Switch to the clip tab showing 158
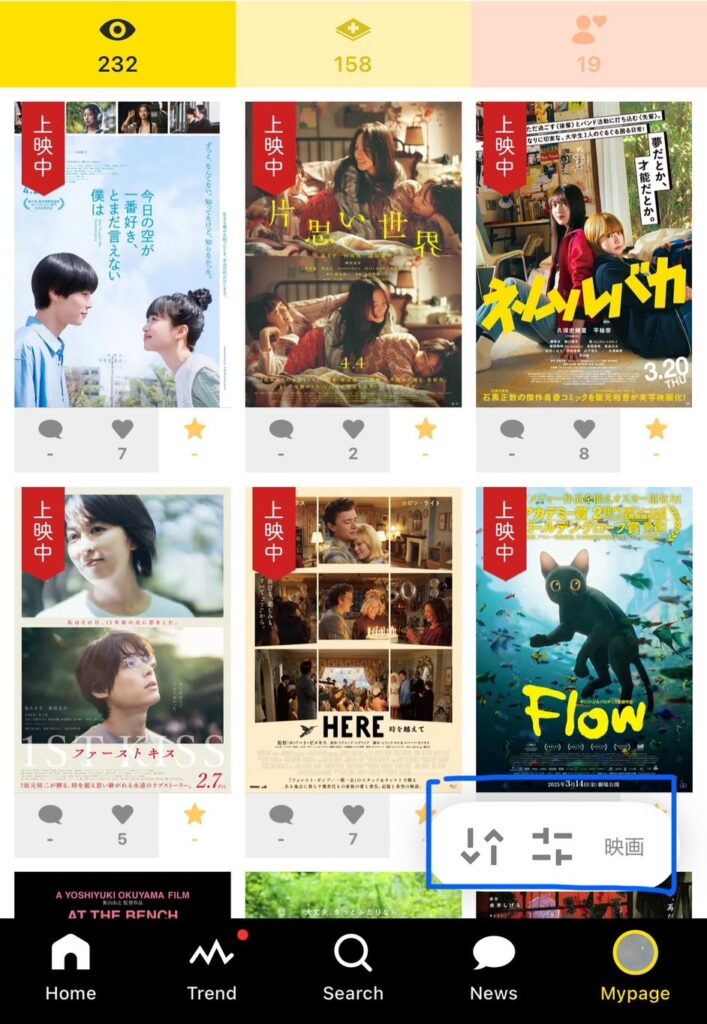 [352, 44]
